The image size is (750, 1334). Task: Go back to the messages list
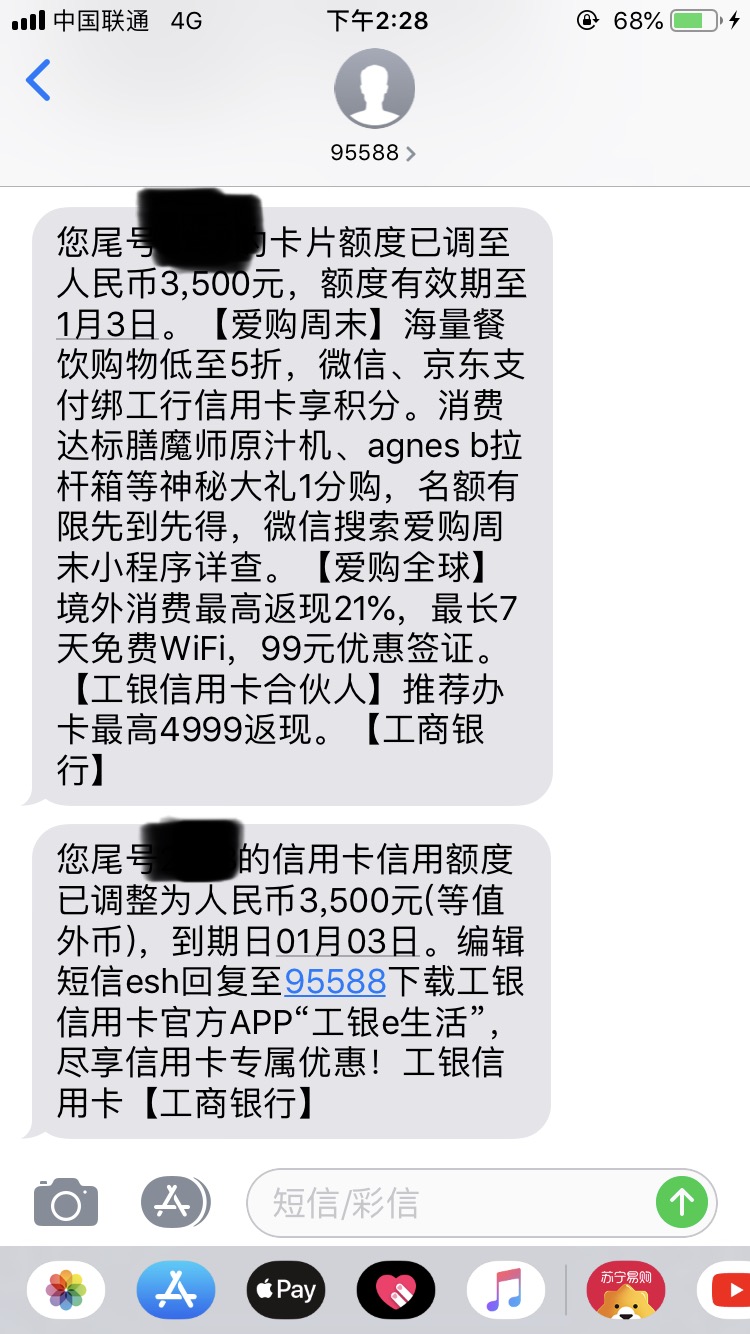(x=38, y=81)
